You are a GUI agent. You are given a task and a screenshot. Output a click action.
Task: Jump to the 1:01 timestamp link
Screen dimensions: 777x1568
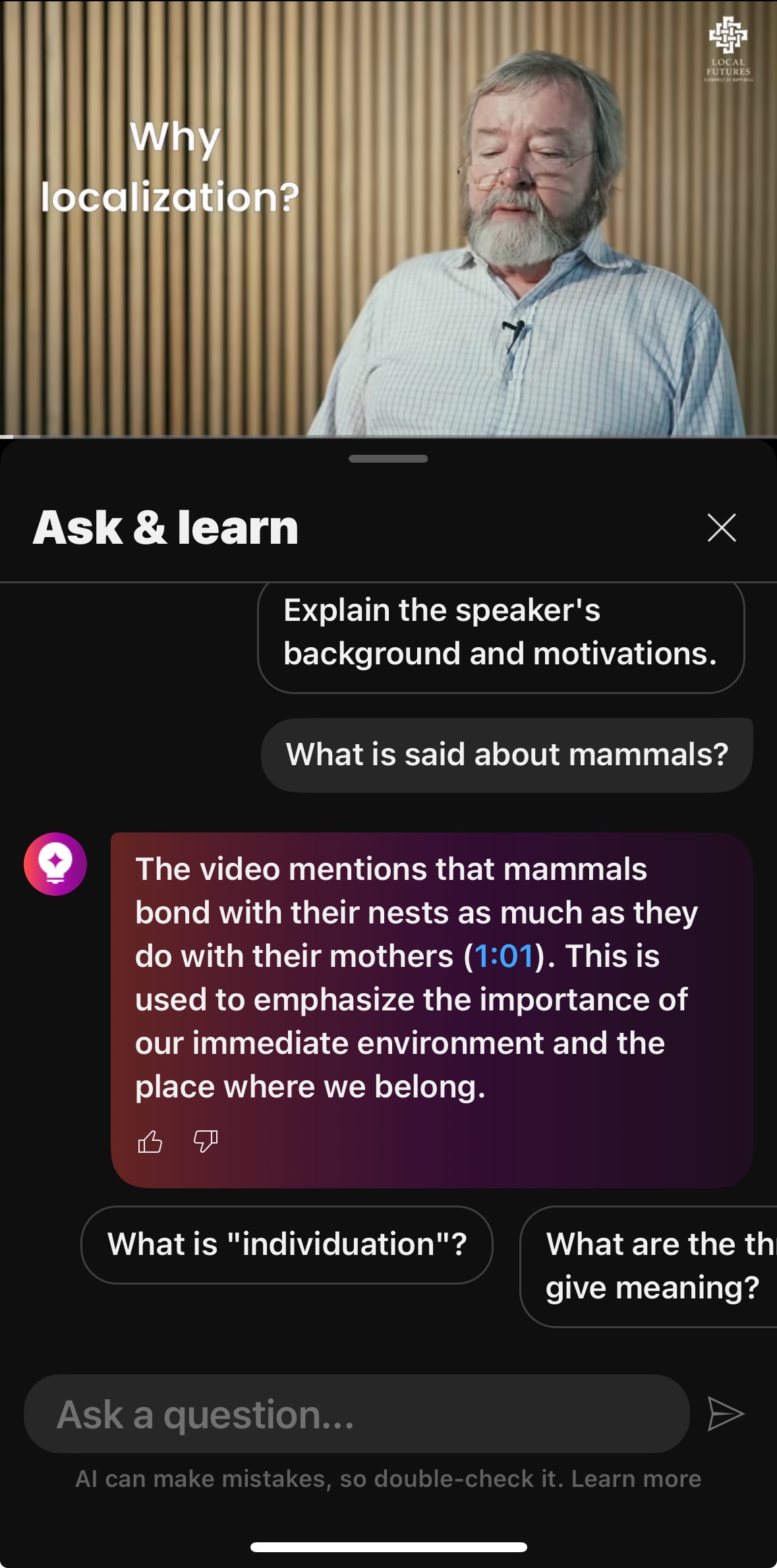point(504,956)
